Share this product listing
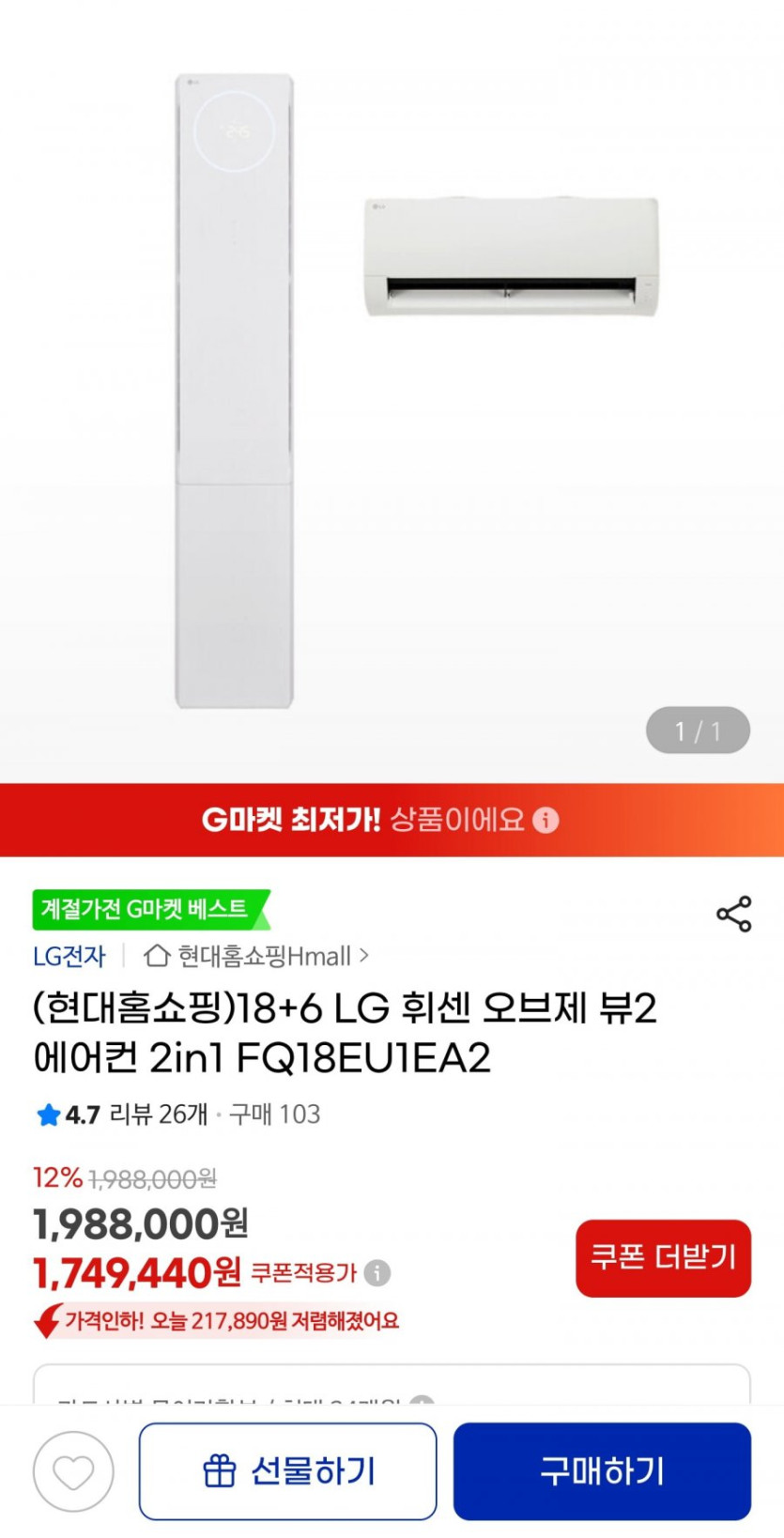This screenshot has width=784, height=1538. pyautogui.click(x=733, y=914)
